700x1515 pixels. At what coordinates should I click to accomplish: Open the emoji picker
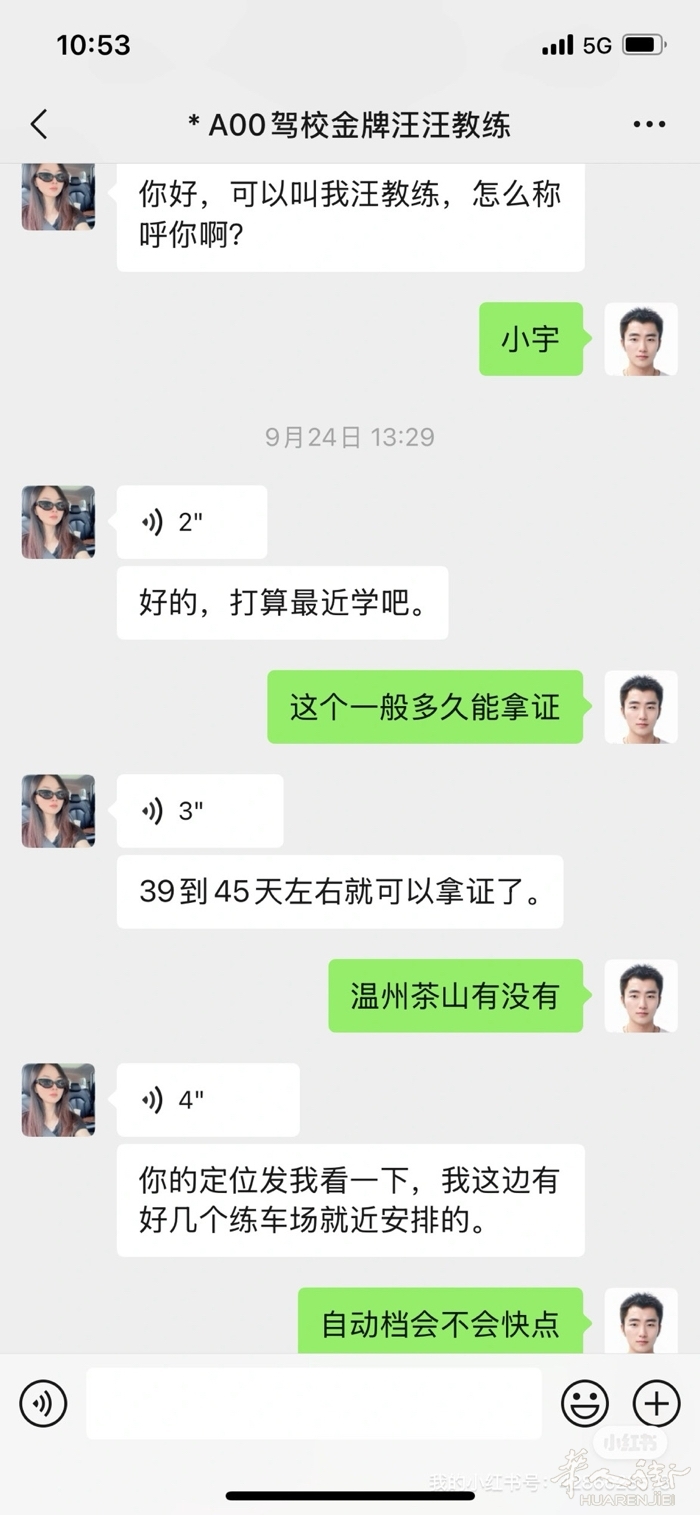coord(585,1403)
